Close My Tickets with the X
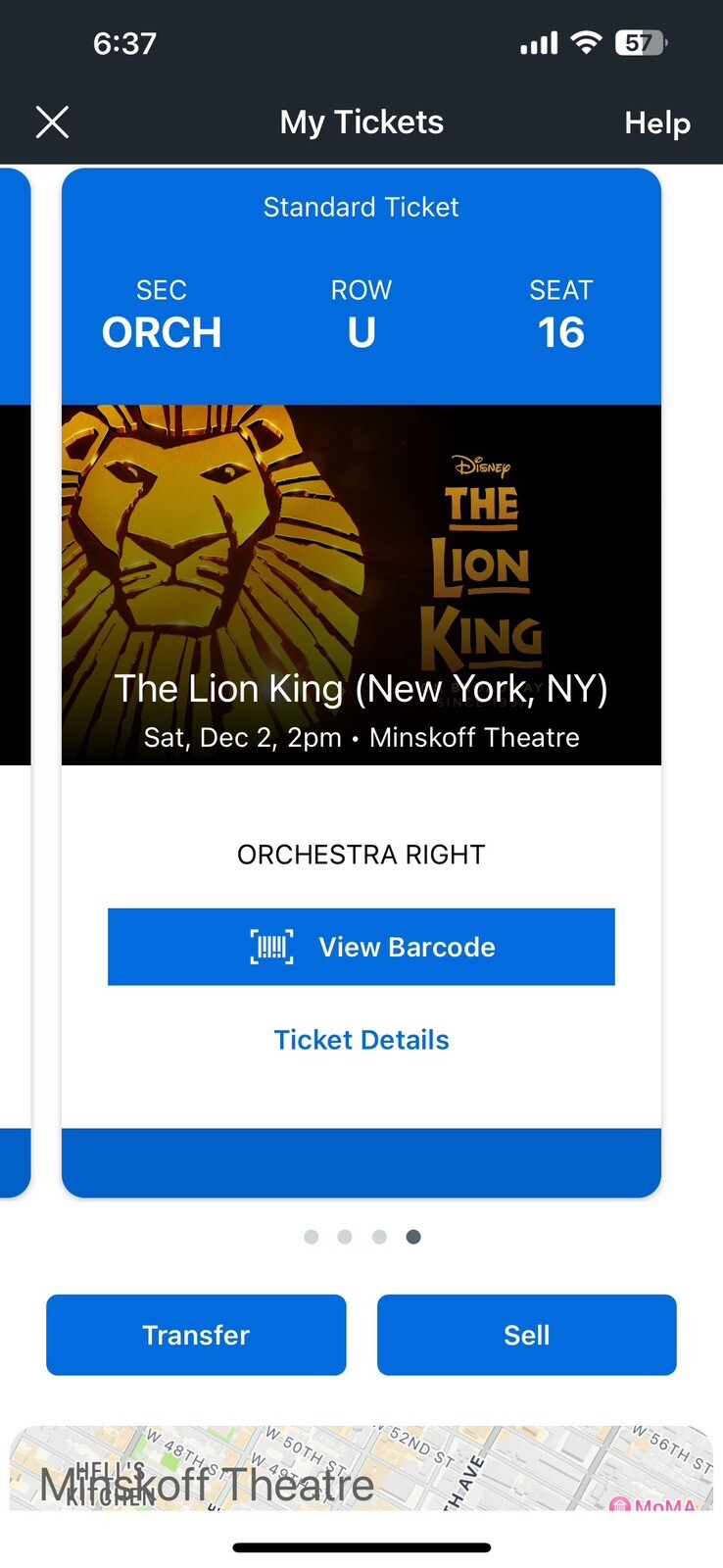 click(x=51, y=122)
